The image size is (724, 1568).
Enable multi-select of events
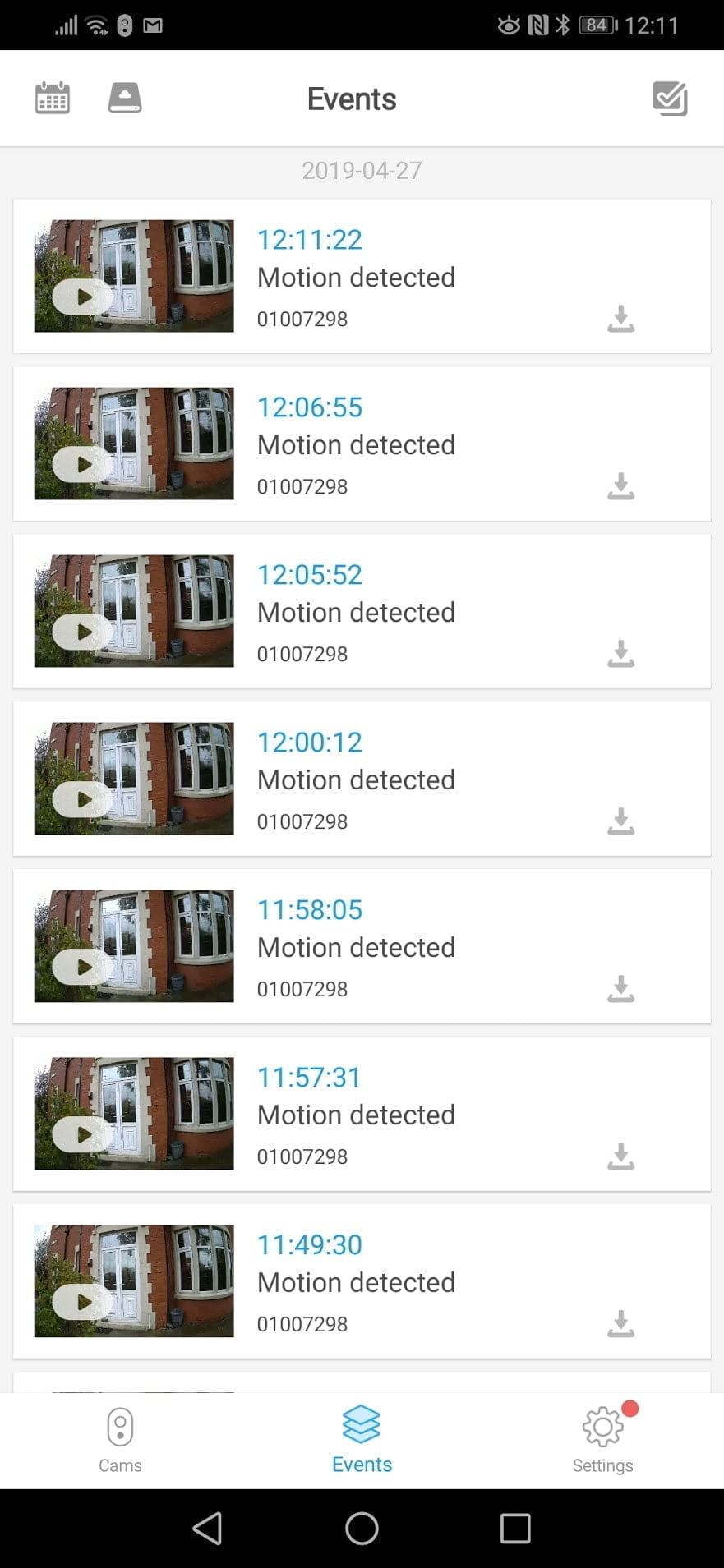pyautogui.click(x=670, y=99)
